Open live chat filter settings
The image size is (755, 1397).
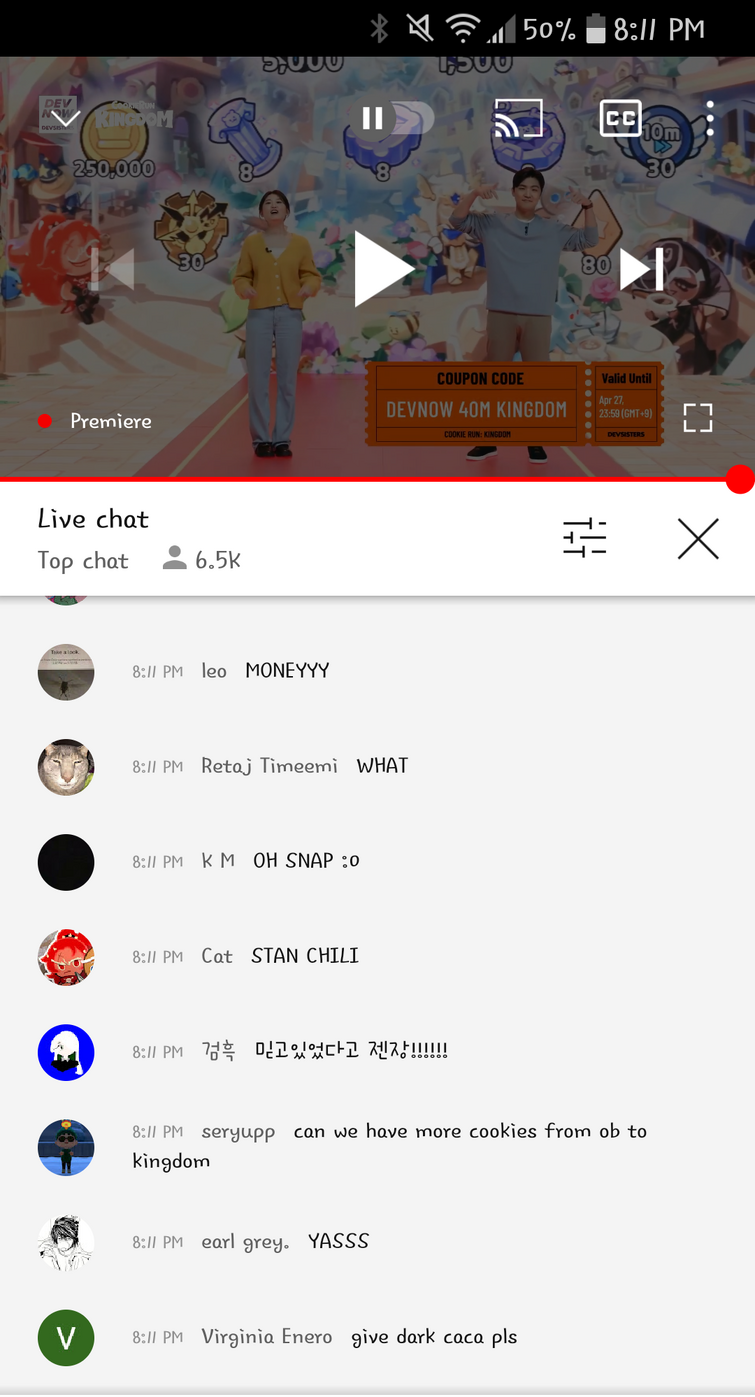tap(584, 538)
